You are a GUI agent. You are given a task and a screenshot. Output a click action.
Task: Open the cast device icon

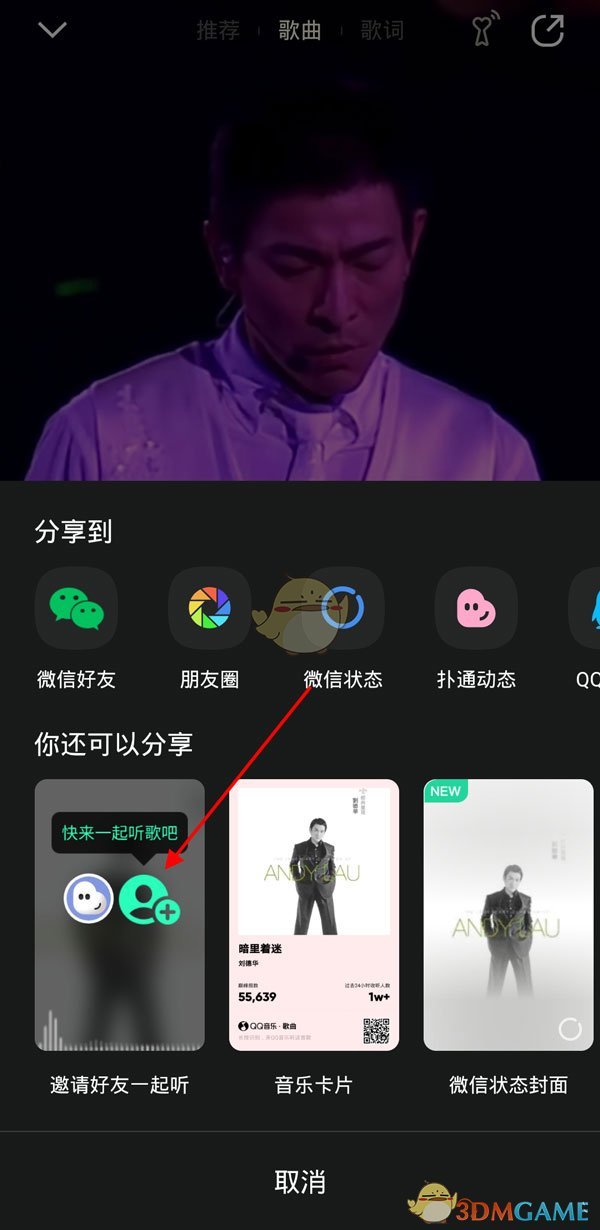485,30
